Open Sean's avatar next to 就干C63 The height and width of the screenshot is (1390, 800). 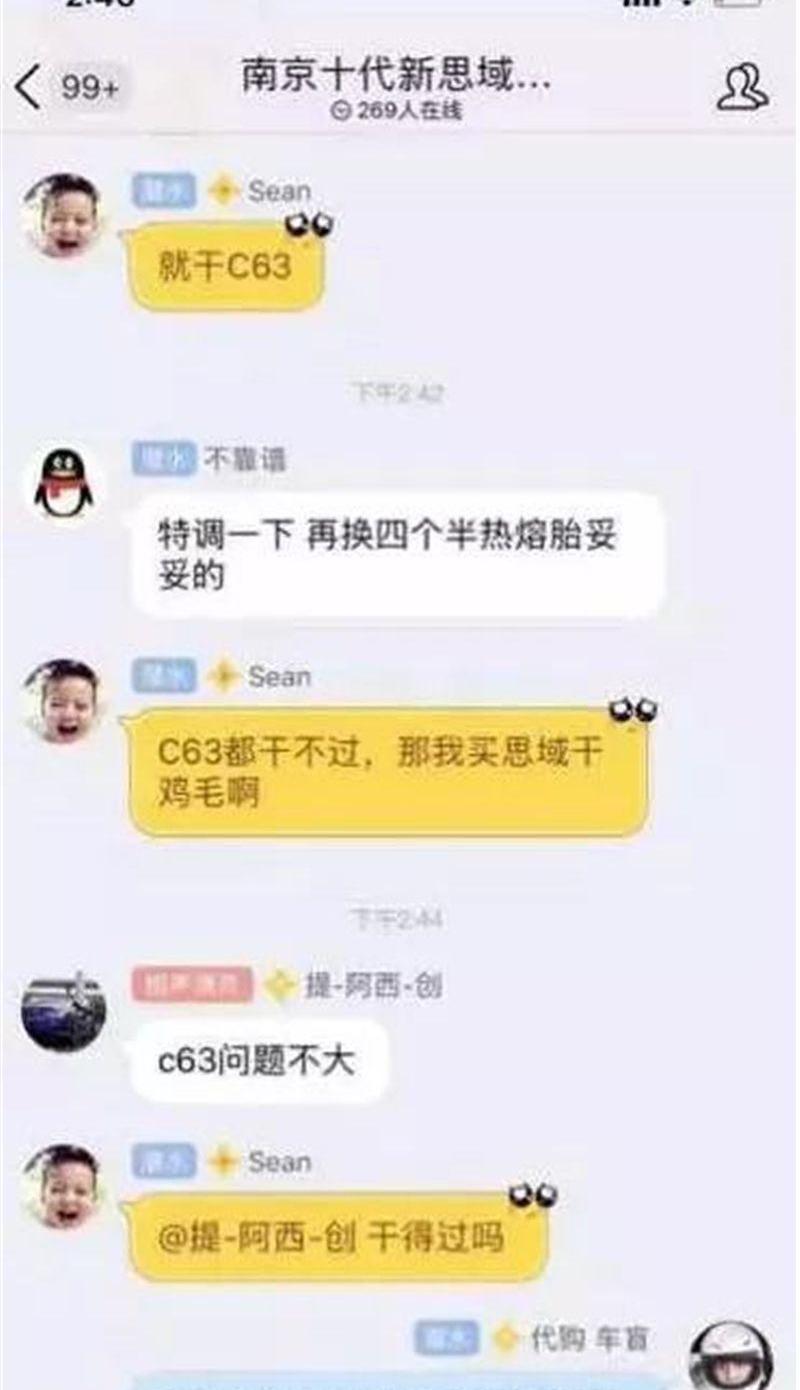[x=63, y=216]
